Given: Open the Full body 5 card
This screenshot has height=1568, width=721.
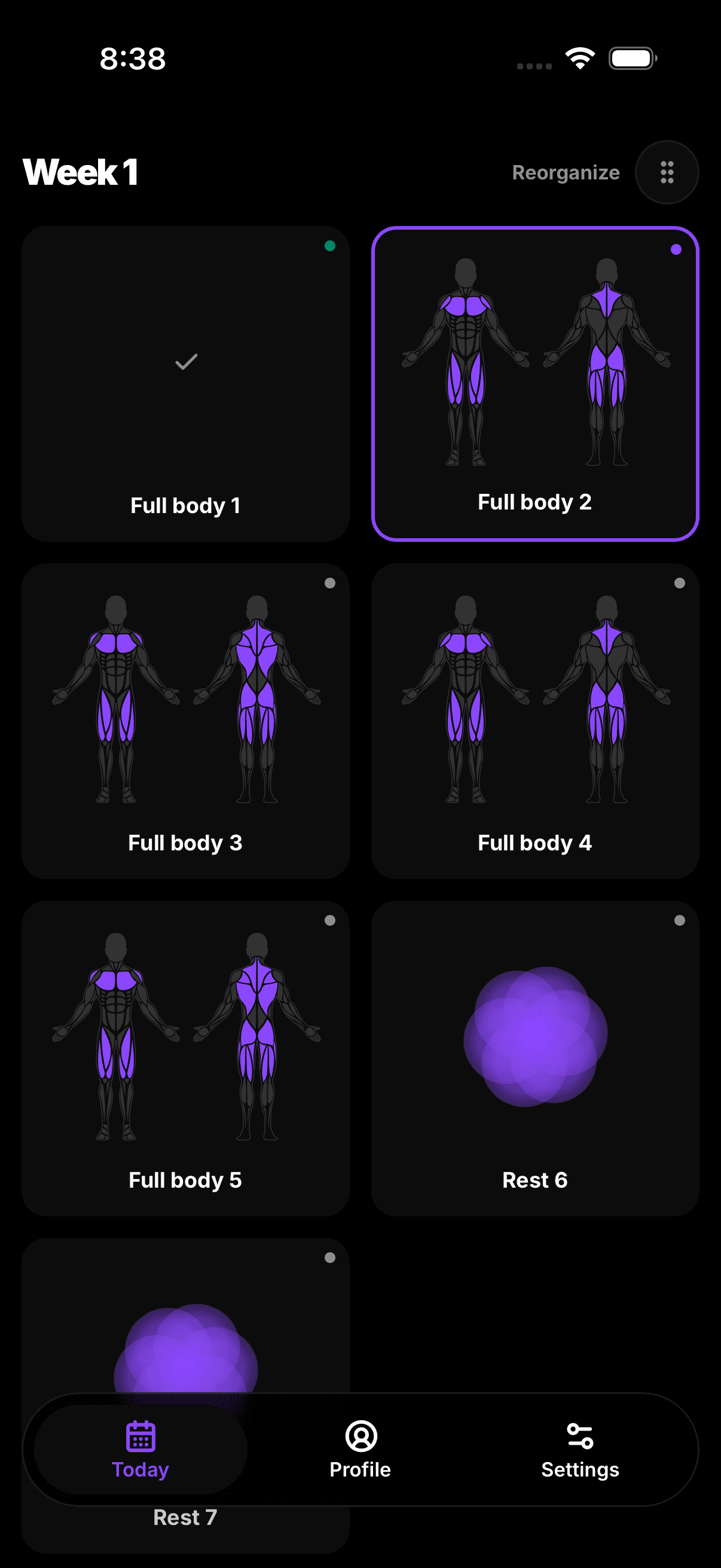Looking at the screenshot, I should coord(185,1058).
